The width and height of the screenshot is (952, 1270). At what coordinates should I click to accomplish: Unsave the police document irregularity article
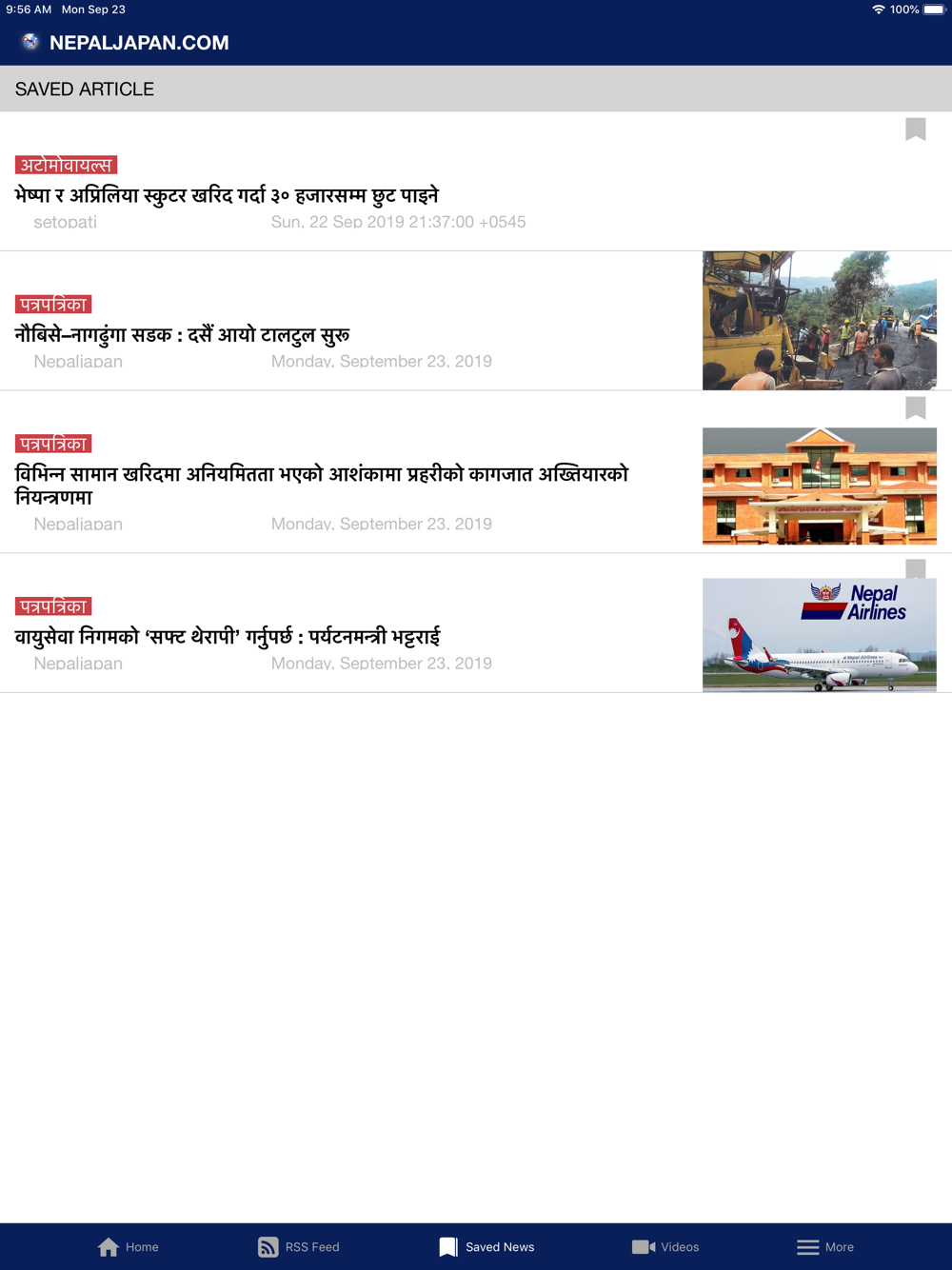click(915, 408)
